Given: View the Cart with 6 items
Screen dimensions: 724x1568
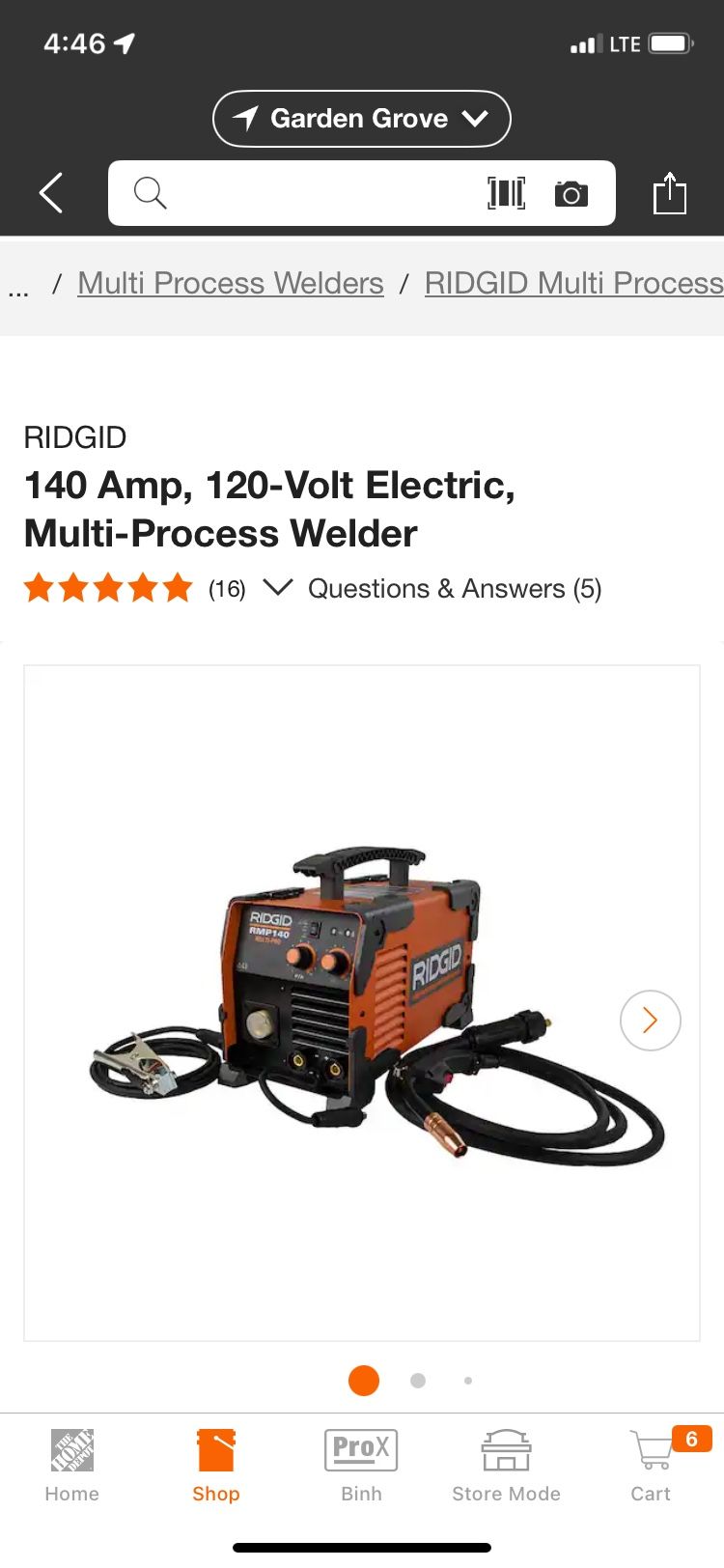Looking at the screenshot, I should coord(652,1466).
